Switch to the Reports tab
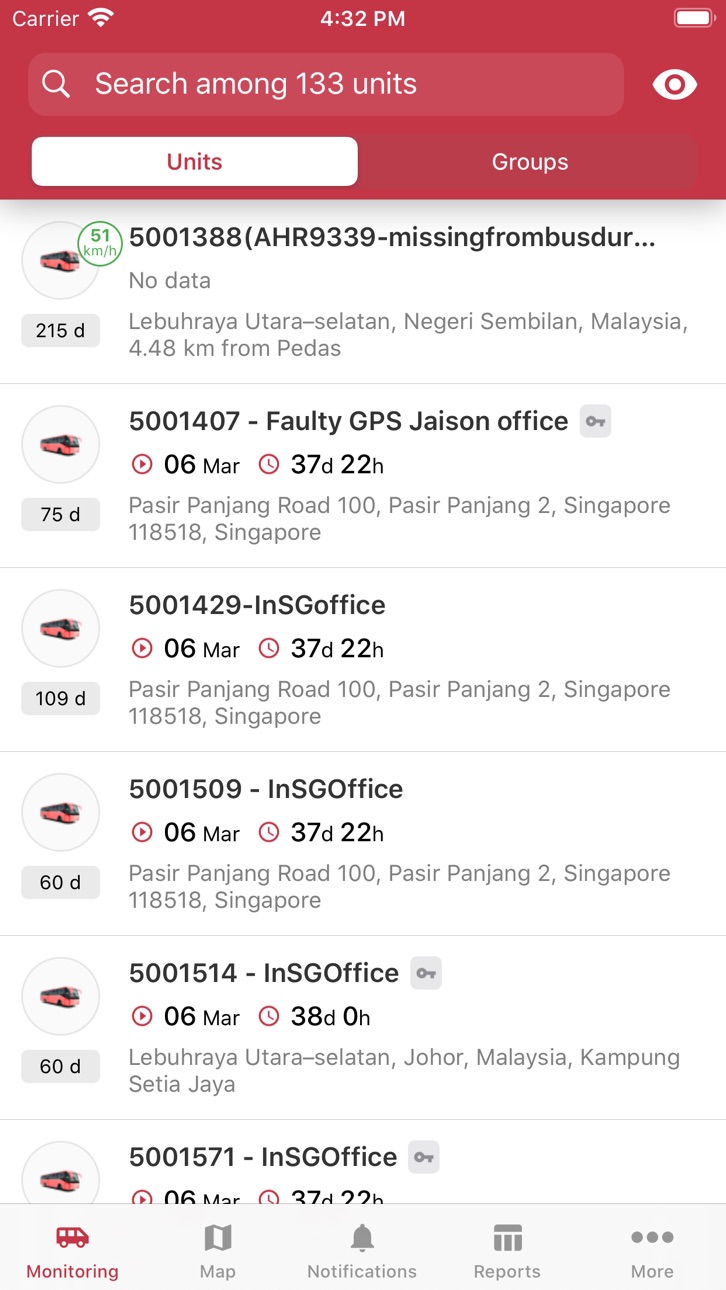The width and height of the screenshot is (726, 1290). coord(507,1251)
